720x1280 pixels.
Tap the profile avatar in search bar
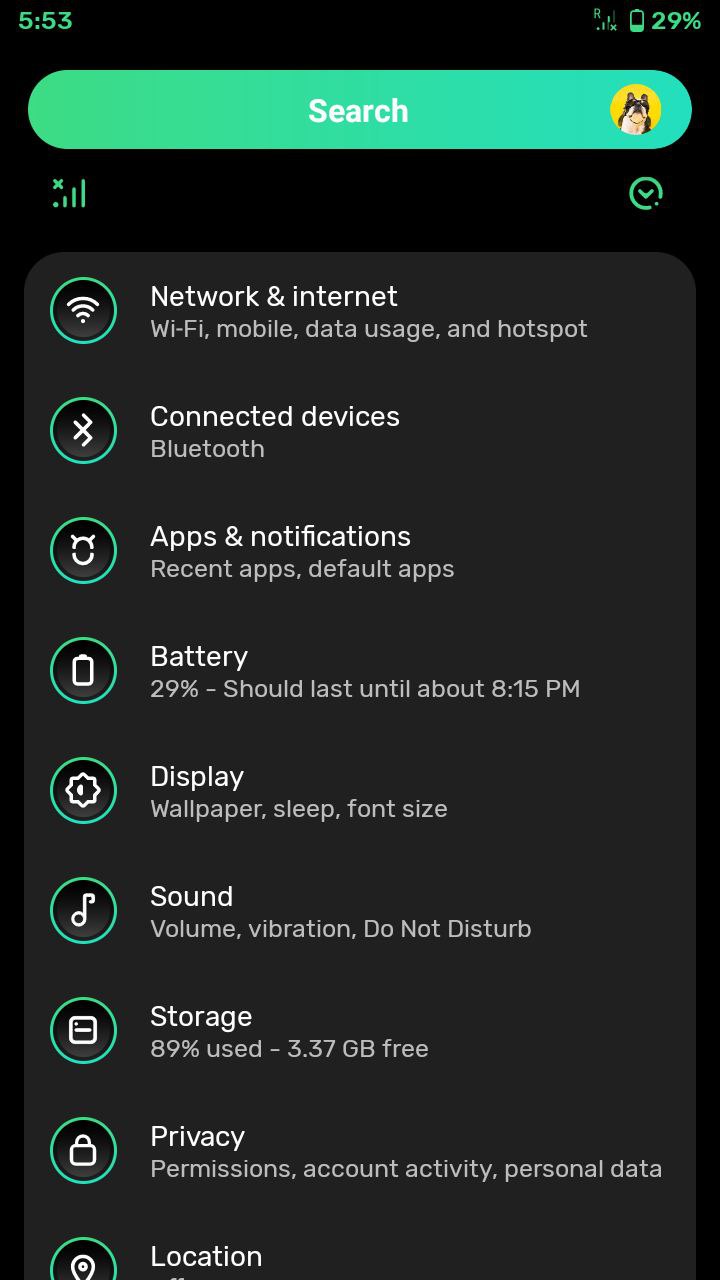point(636,110)
